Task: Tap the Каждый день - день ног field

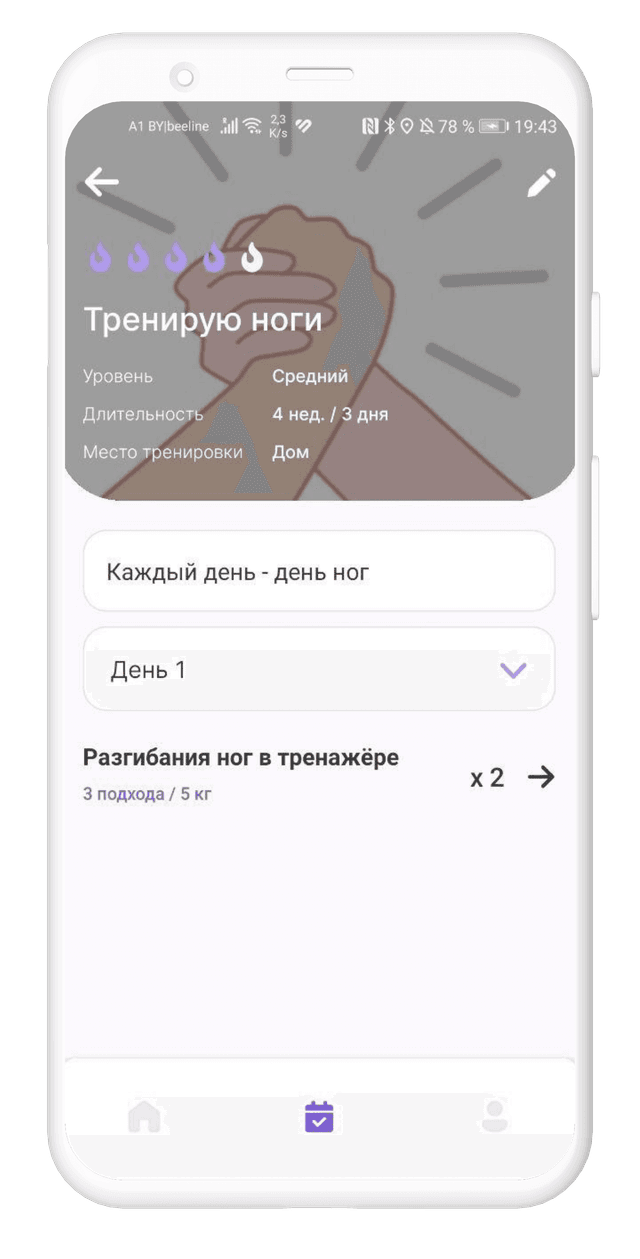Action: pyautogui.click(x=318, y=572)
